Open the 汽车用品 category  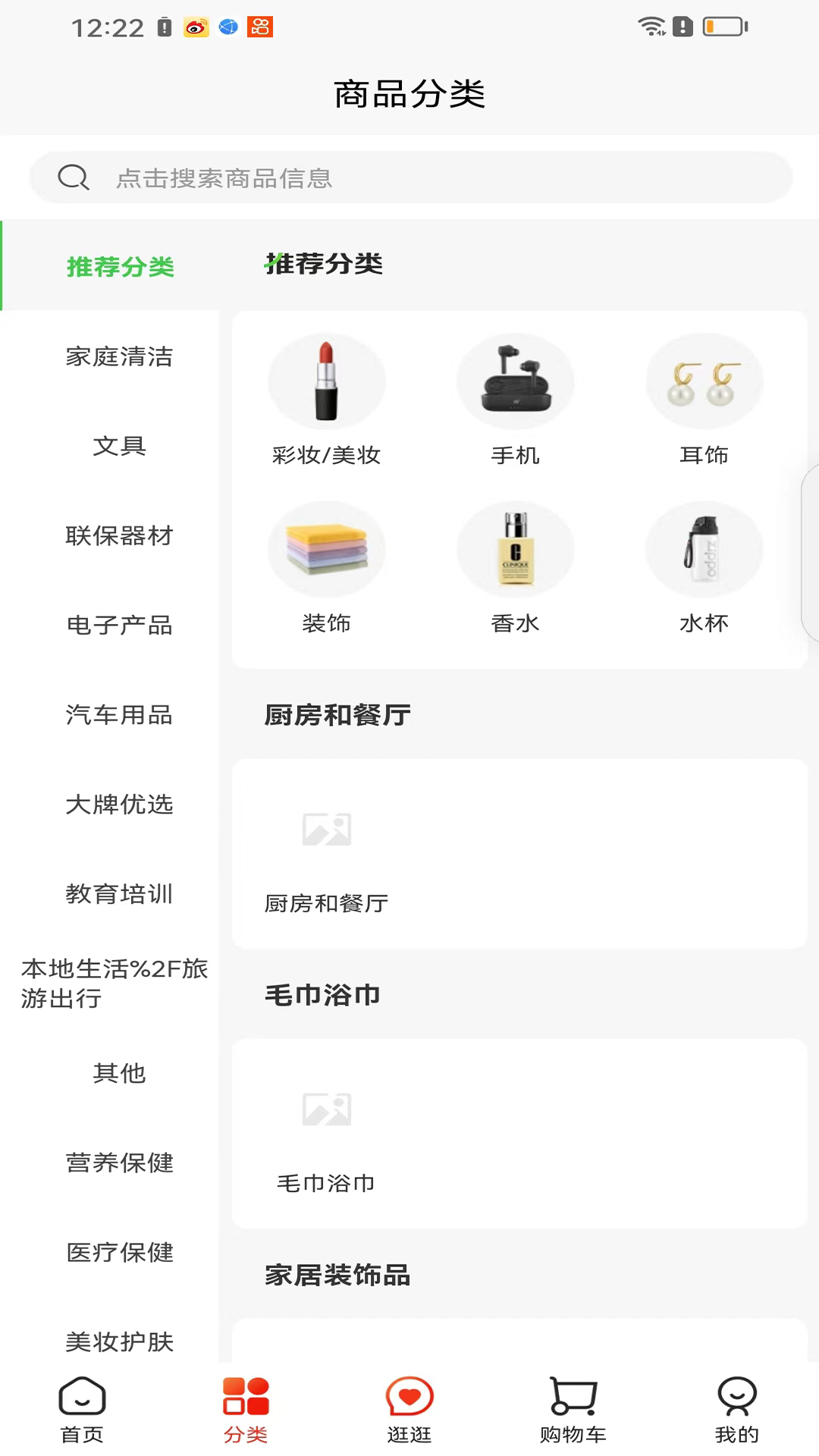pos(120,714)
